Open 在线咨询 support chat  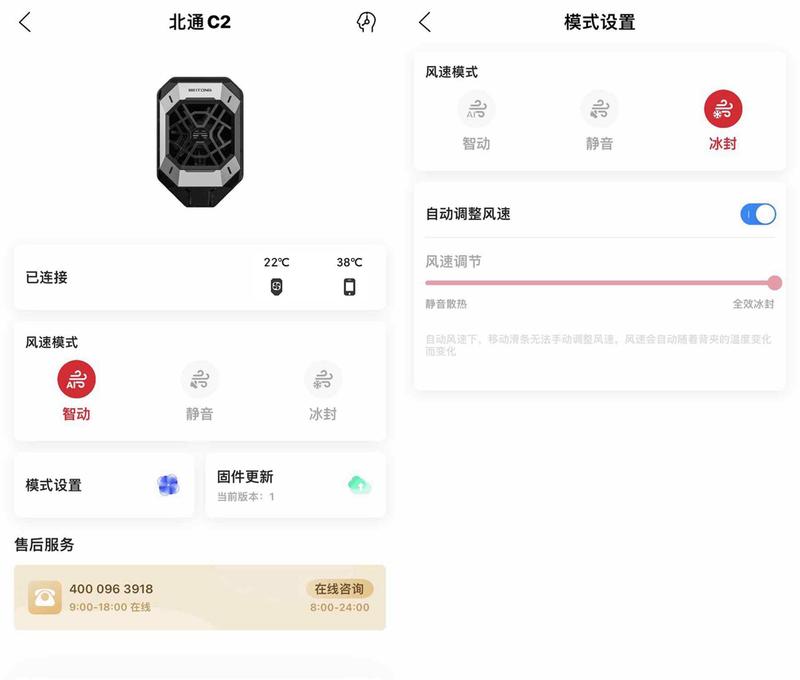tap(339, 589)
